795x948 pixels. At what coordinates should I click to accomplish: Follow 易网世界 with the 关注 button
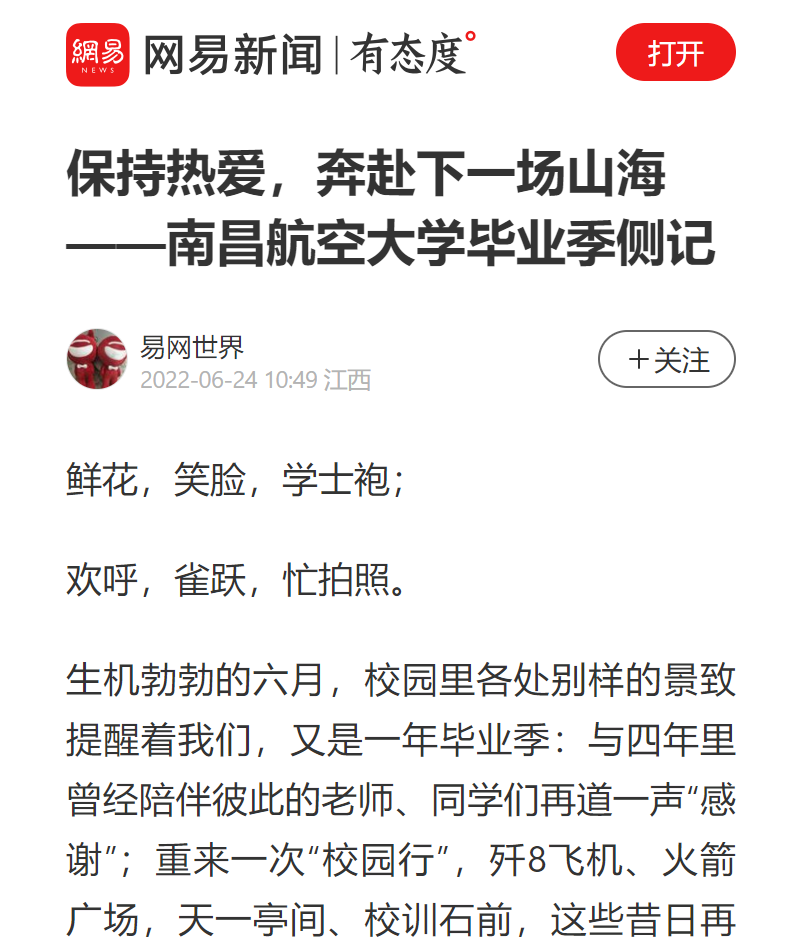coord(667,359)
